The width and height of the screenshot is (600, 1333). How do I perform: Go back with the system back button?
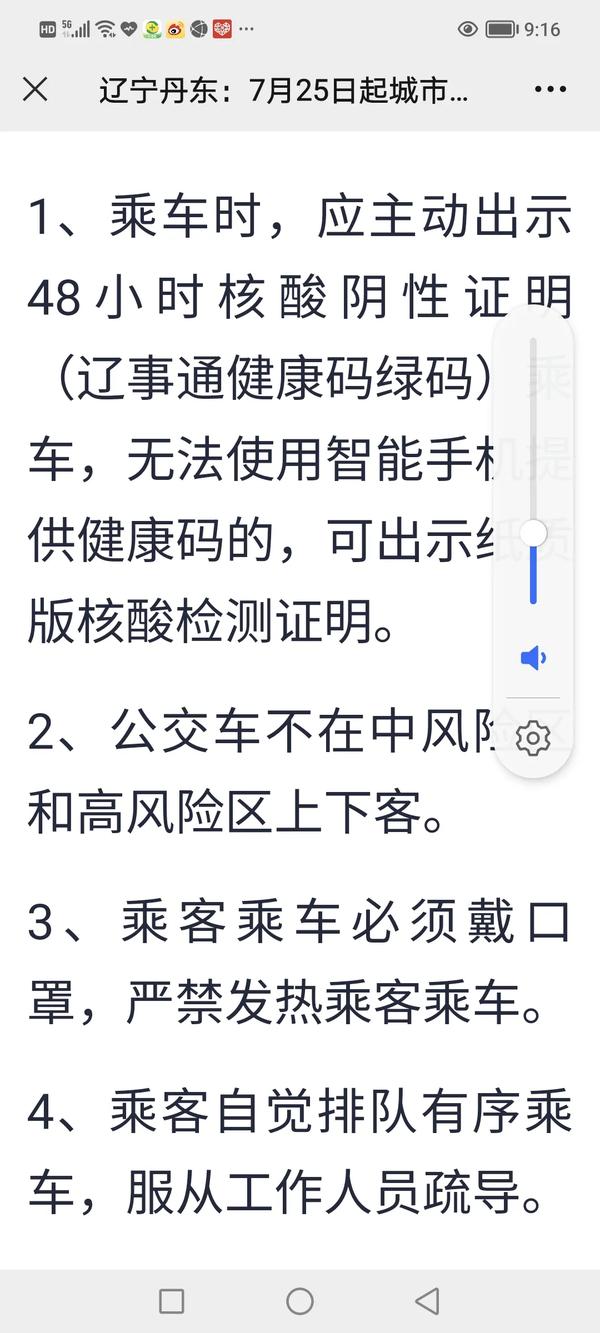(x=427, y=1301)
